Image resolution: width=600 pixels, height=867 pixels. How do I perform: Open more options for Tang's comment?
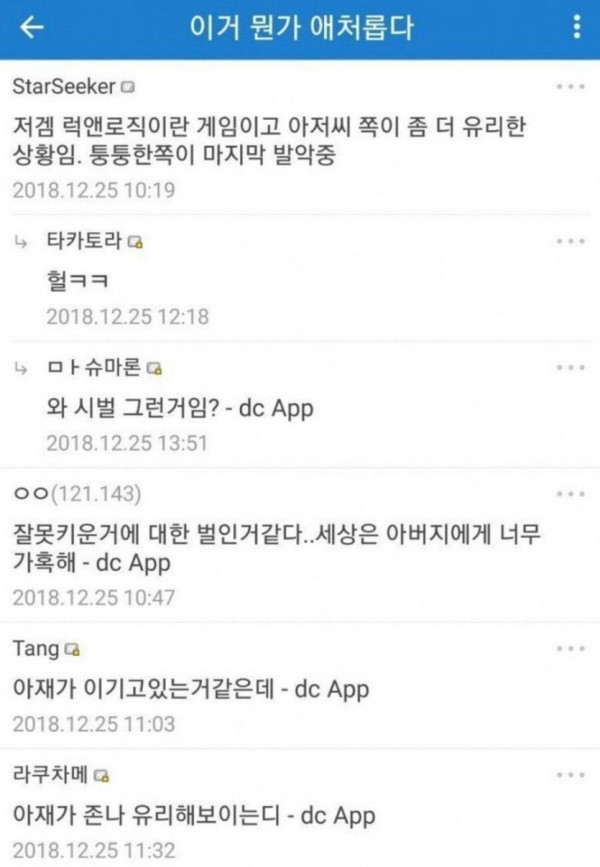tap(570, 648)
